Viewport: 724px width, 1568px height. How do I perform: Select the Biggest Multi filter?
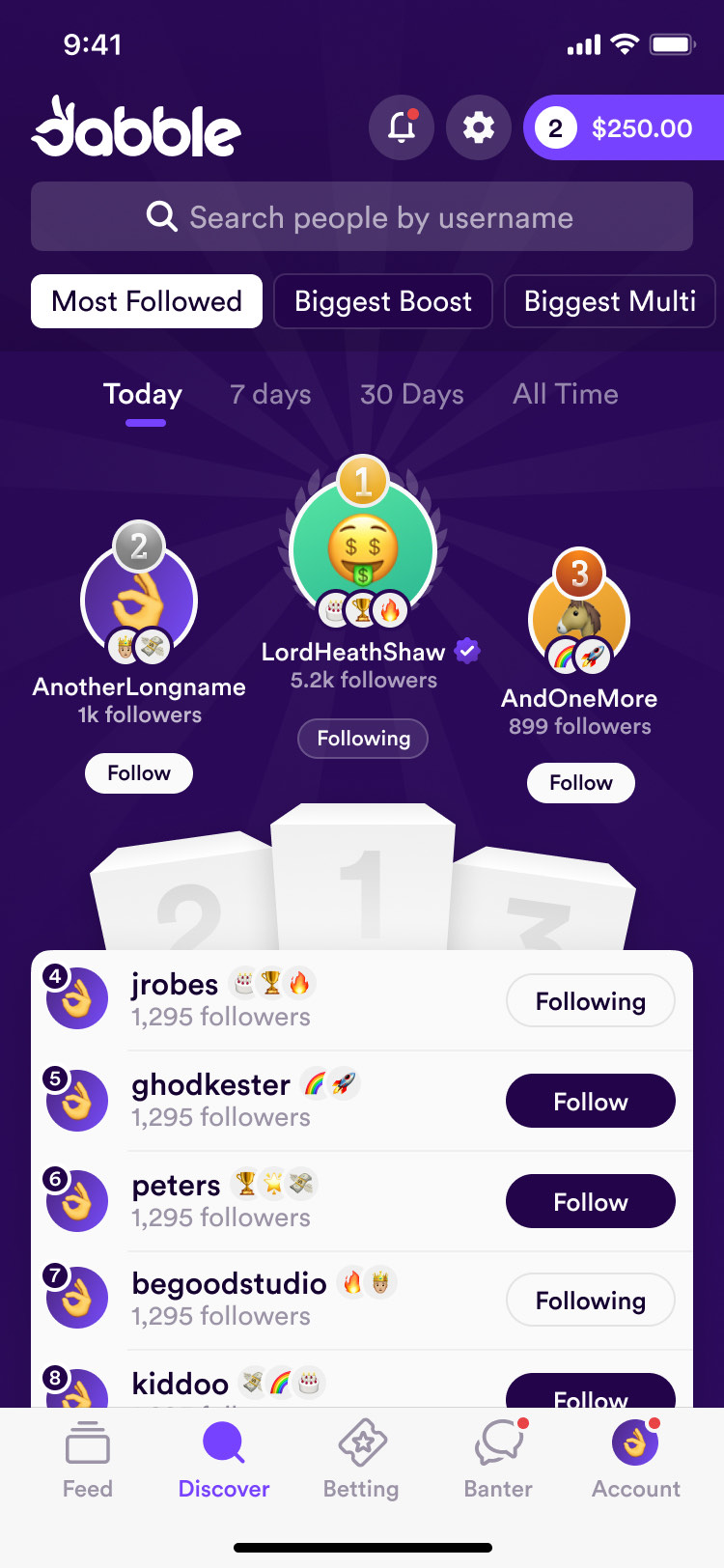(609, 301)
